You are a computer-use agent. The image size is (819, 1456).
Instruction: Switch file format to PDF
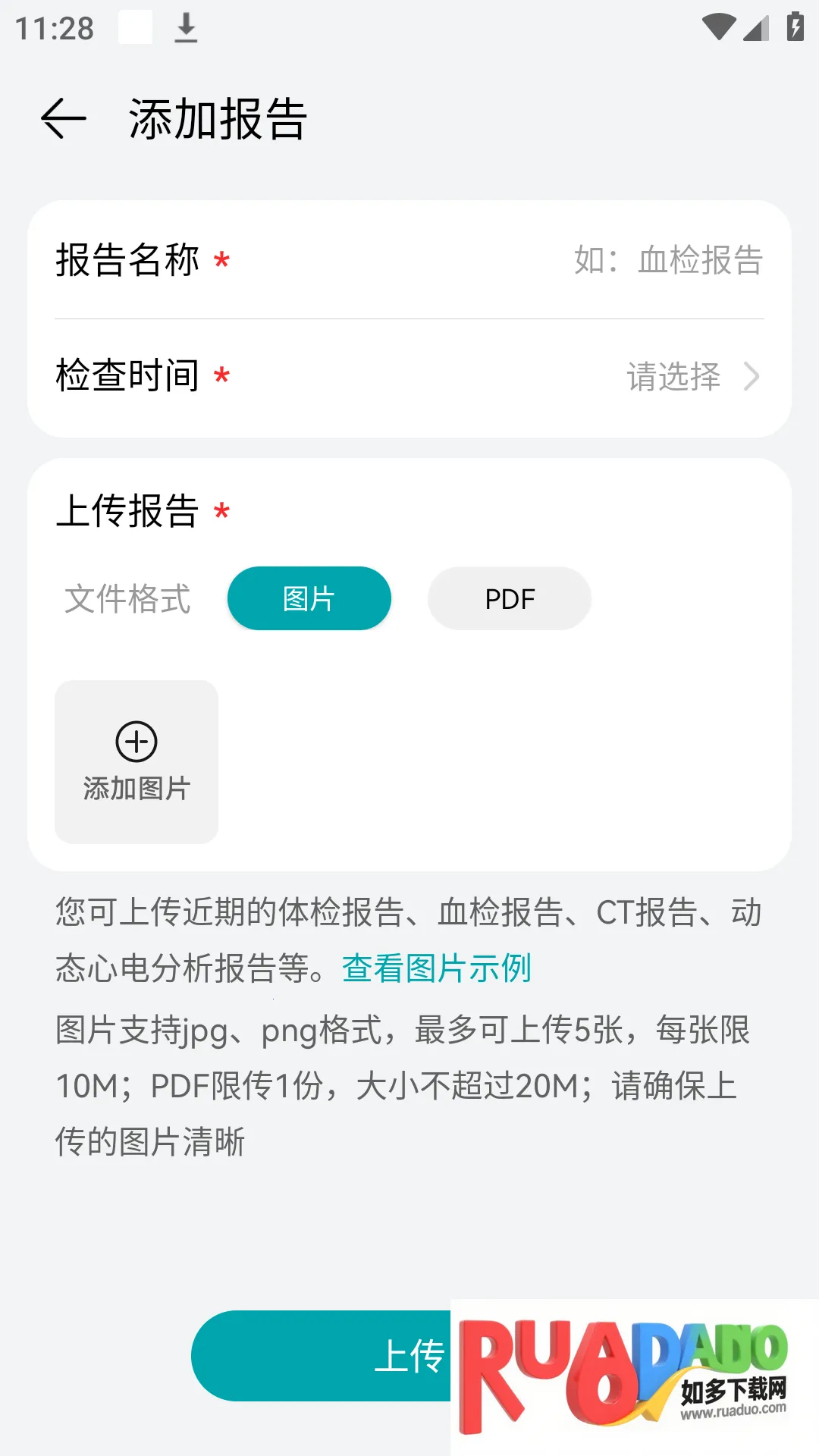click(509, 598)
